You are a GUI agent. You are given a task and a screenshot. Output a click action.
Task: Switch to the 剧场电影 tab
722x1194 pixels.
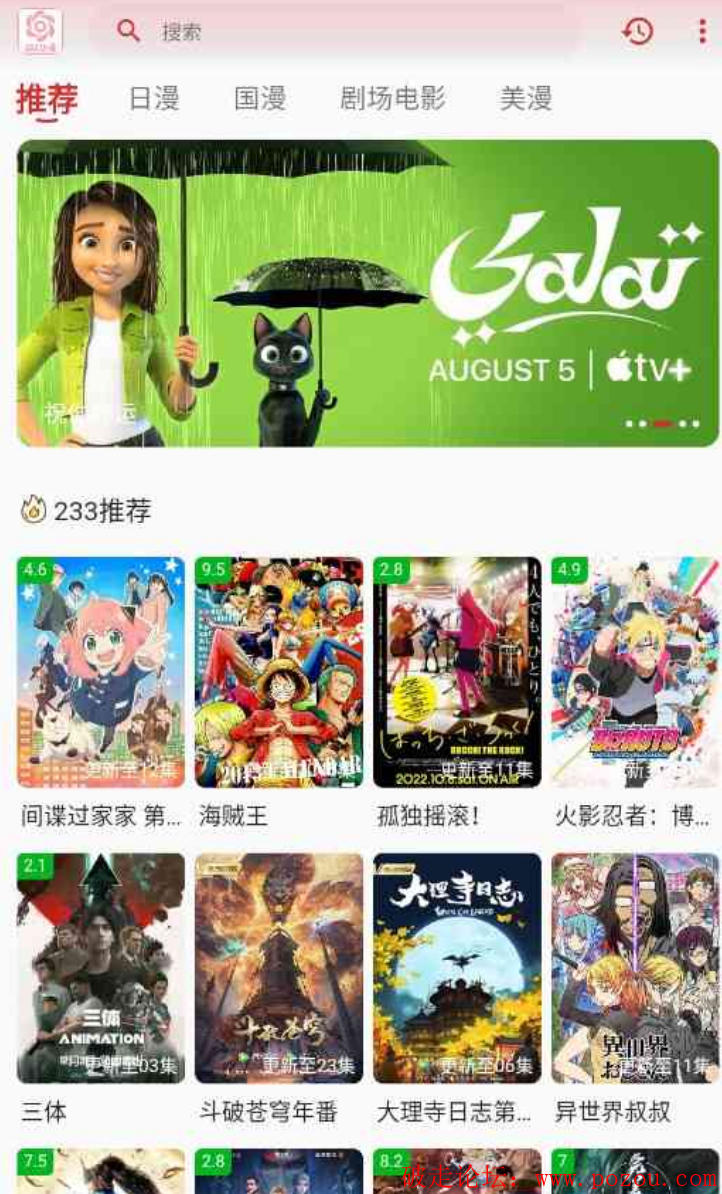392,98
